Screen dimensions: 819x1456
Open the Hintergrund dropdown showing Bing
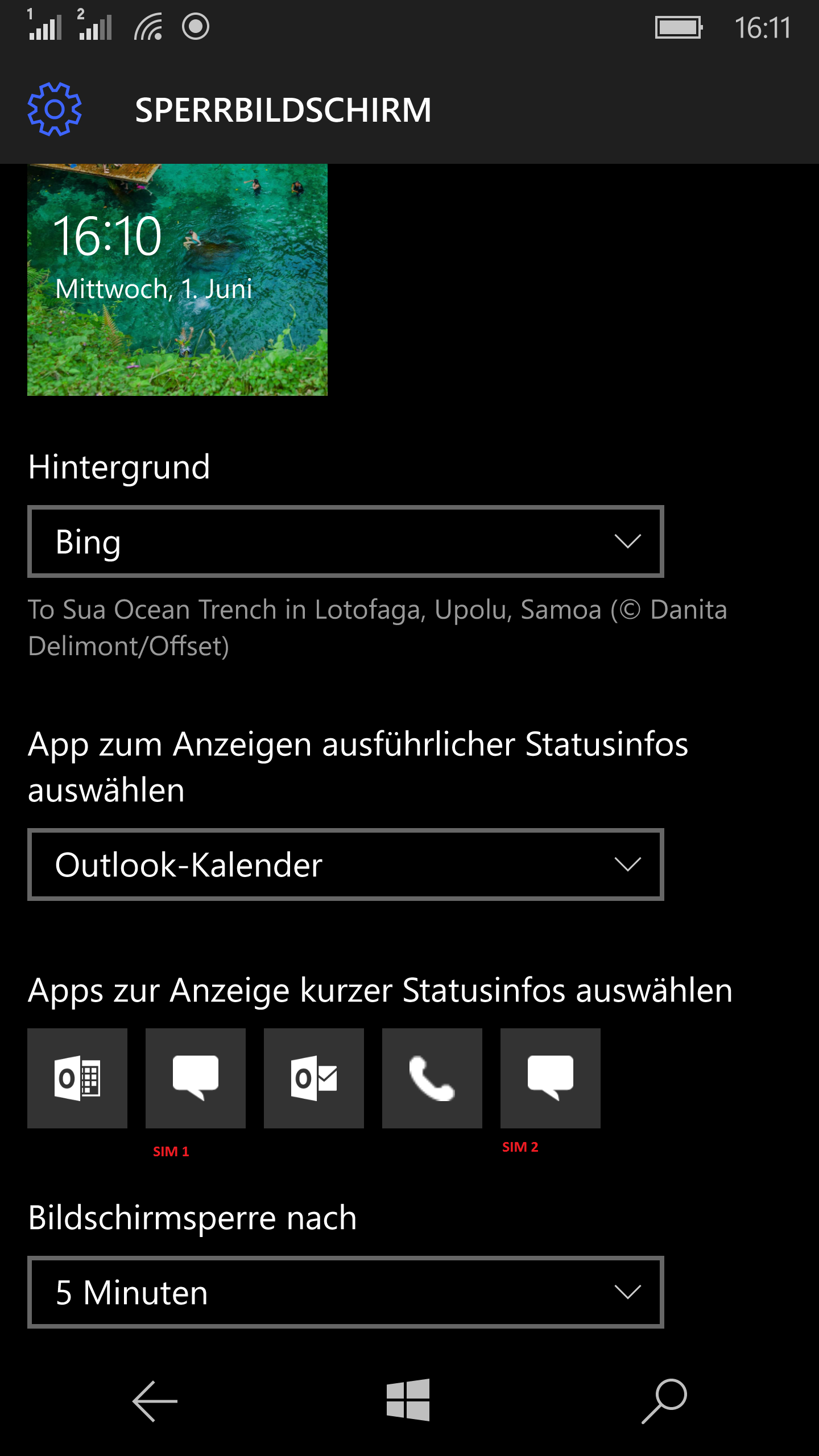[346, 541]
